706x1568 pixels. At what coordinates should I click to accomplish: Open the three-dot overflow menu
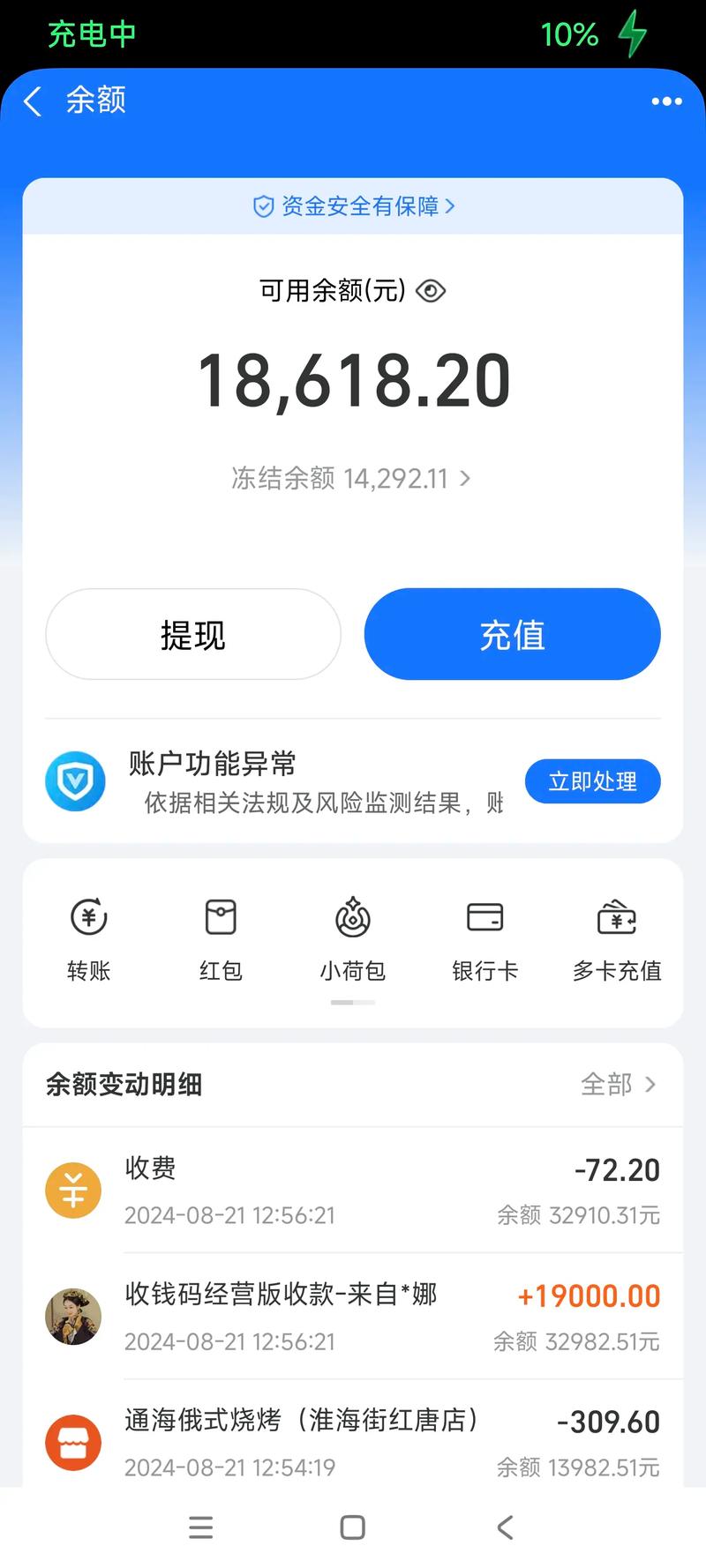click(665, 101)
